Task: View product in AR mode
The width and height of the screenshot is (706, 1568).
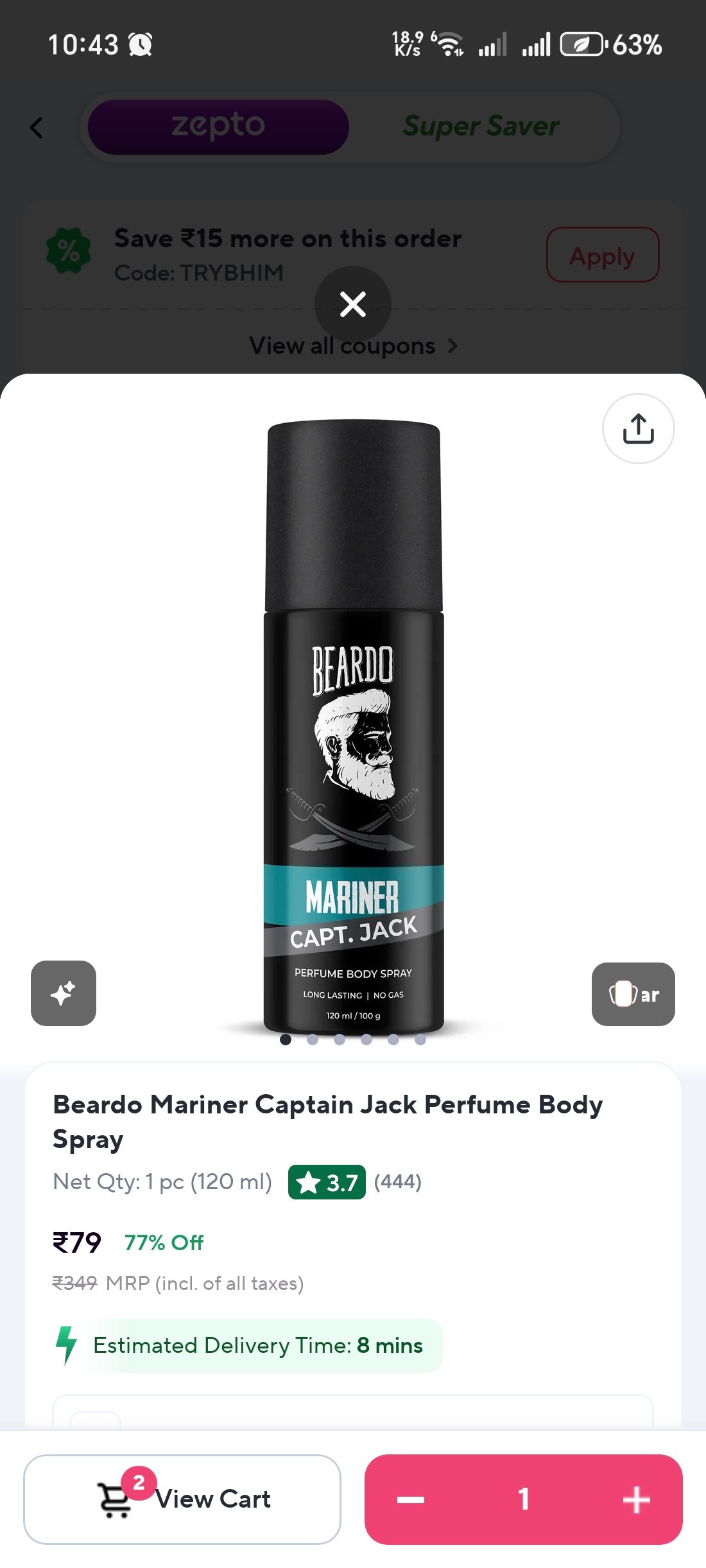Action: pos(633,994)
